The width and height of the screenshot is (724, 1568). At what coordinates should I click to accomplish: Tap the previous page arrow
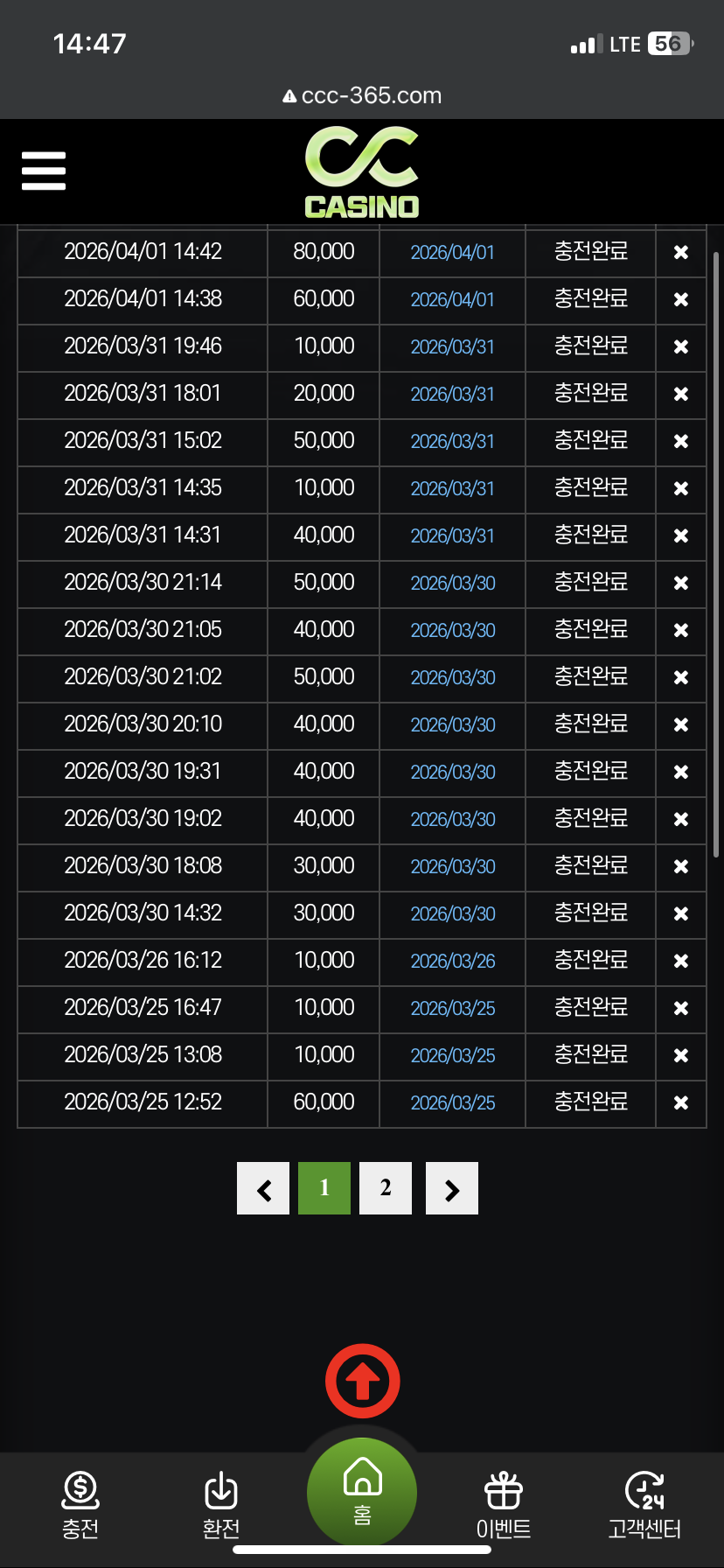(x=263, y=1187)
